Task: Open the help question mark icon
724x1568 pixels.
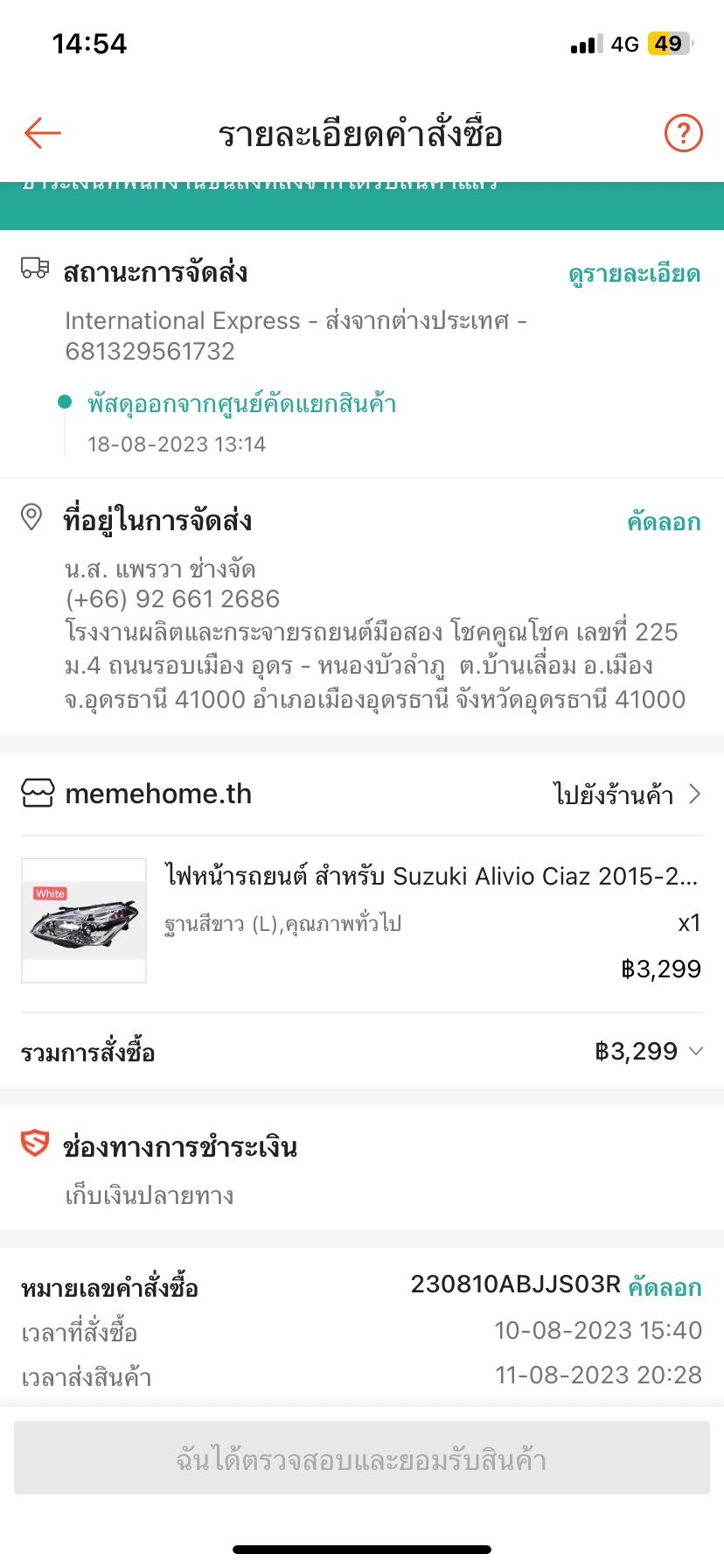Action: click(683, 134)
